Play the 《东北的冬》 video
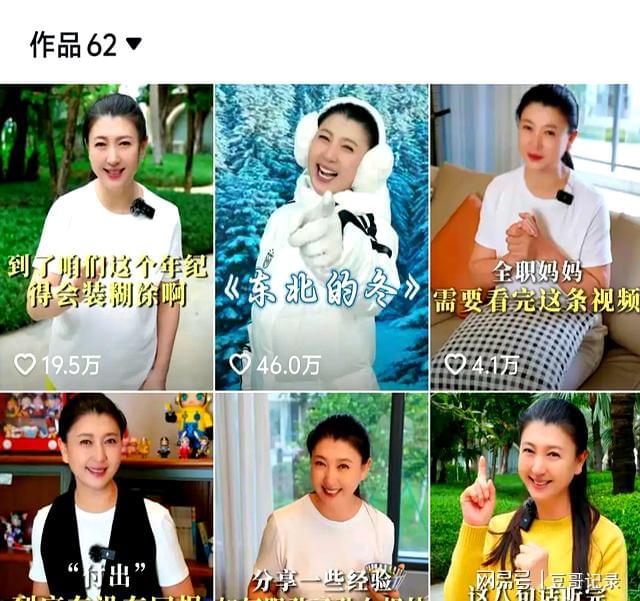The image size is (640, 601). click(x=321, y=237)
